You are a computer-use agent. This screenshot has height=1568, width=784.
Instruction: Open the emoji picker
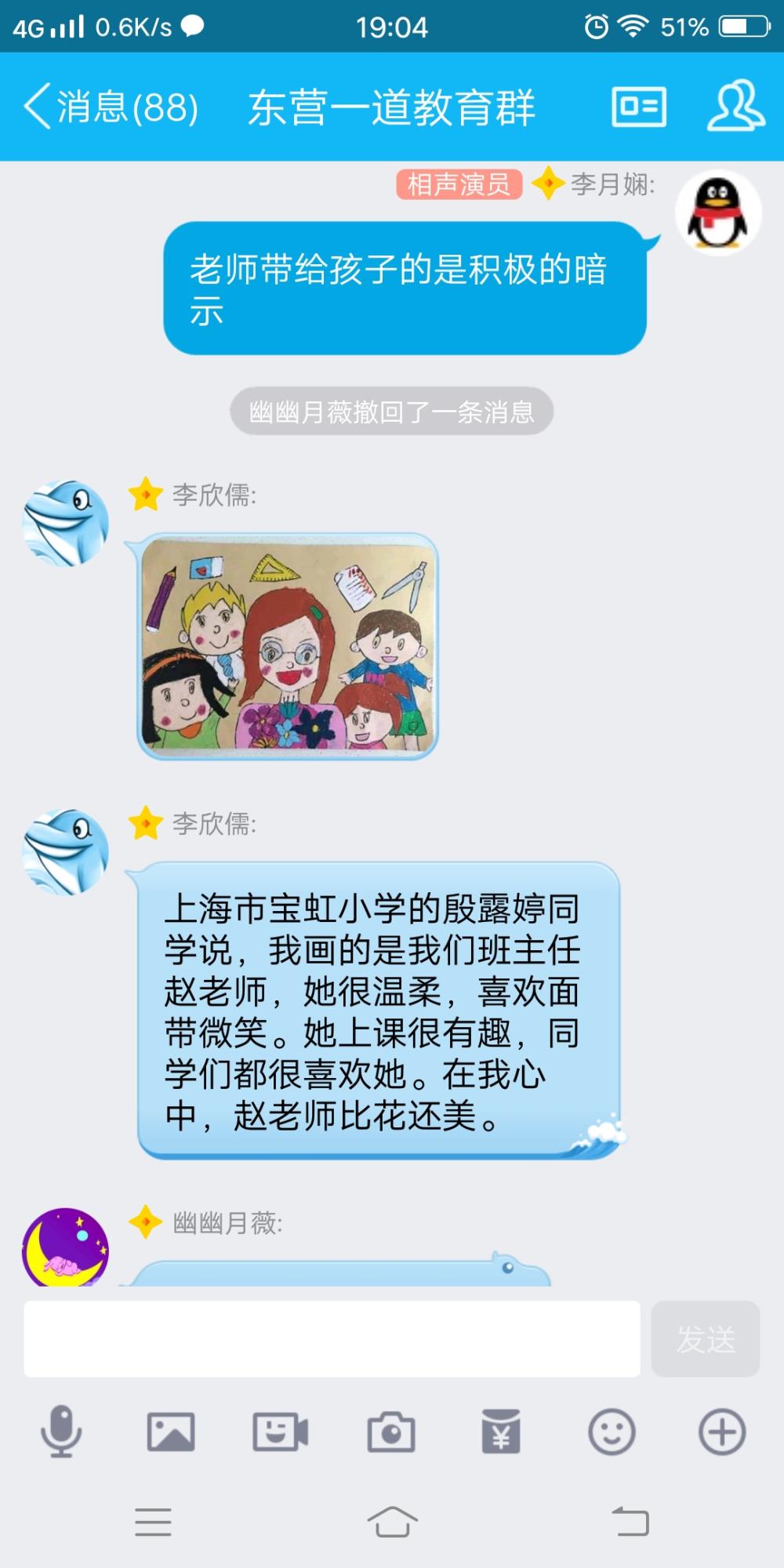pyautogui.click(x=612, y=1432)
